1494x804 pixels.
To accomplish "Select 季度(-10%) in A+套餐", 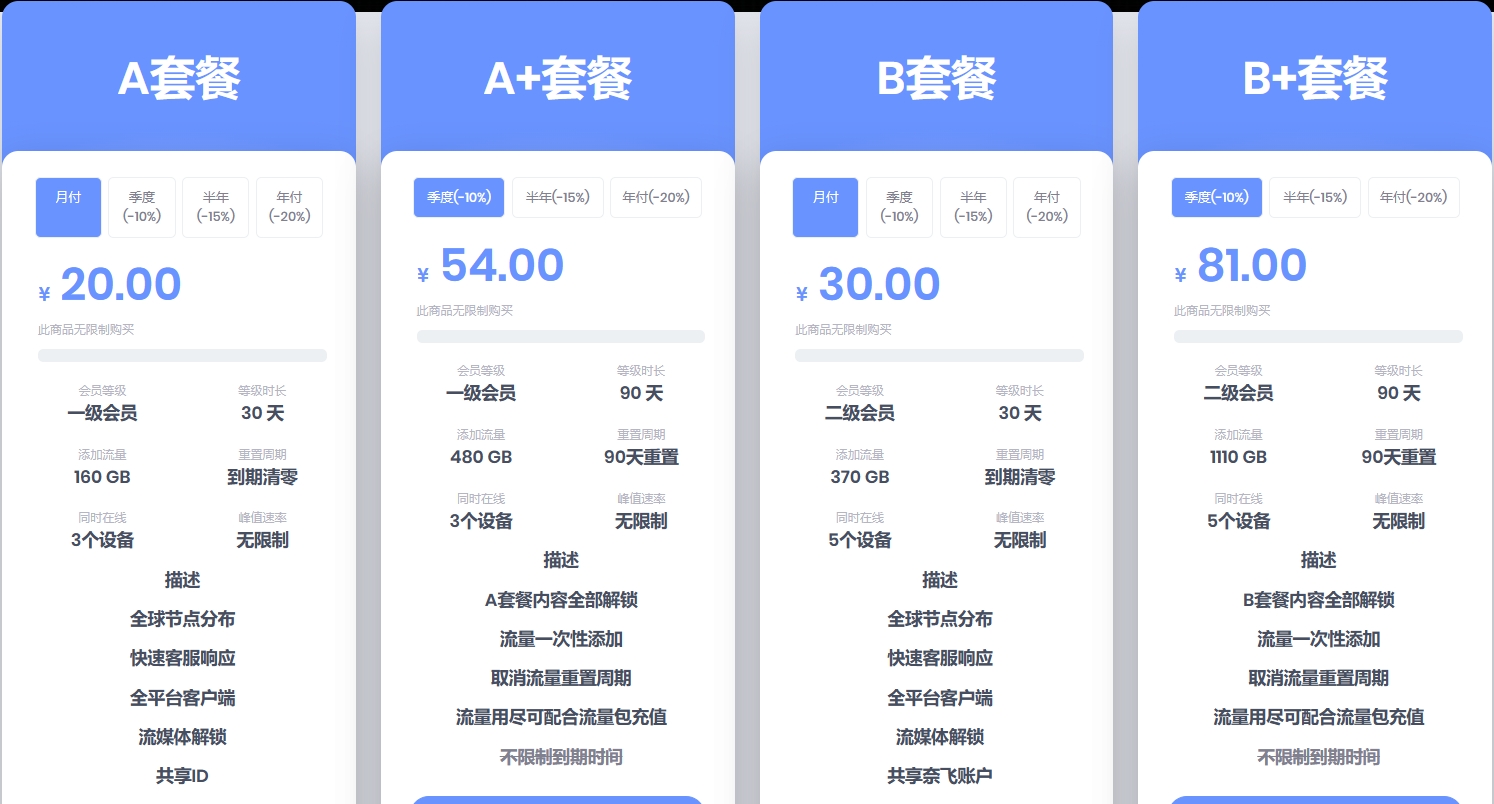I will click(459, 197).
